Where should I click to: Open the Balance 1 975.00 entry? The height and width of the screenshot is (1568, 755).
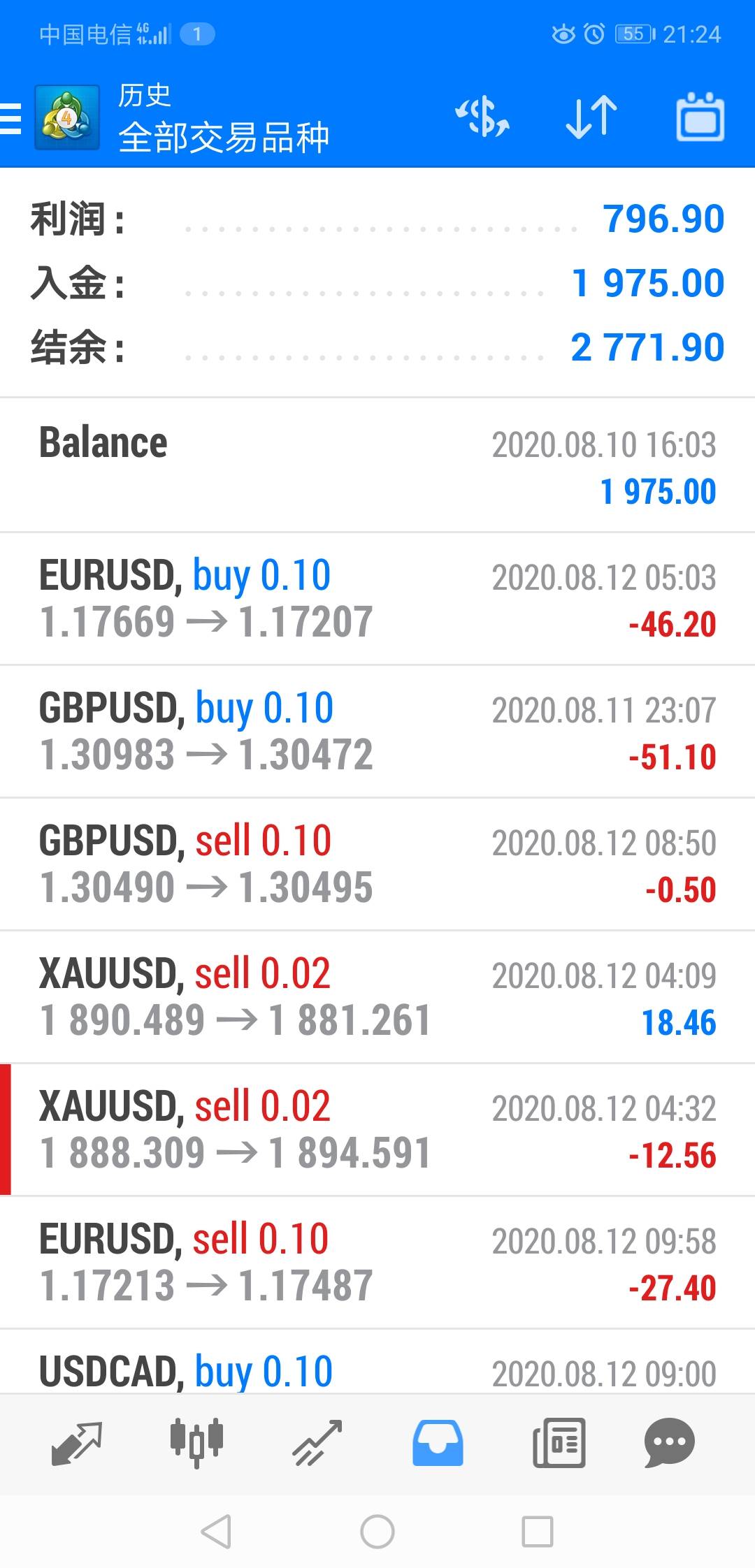[x=377, y=465]
